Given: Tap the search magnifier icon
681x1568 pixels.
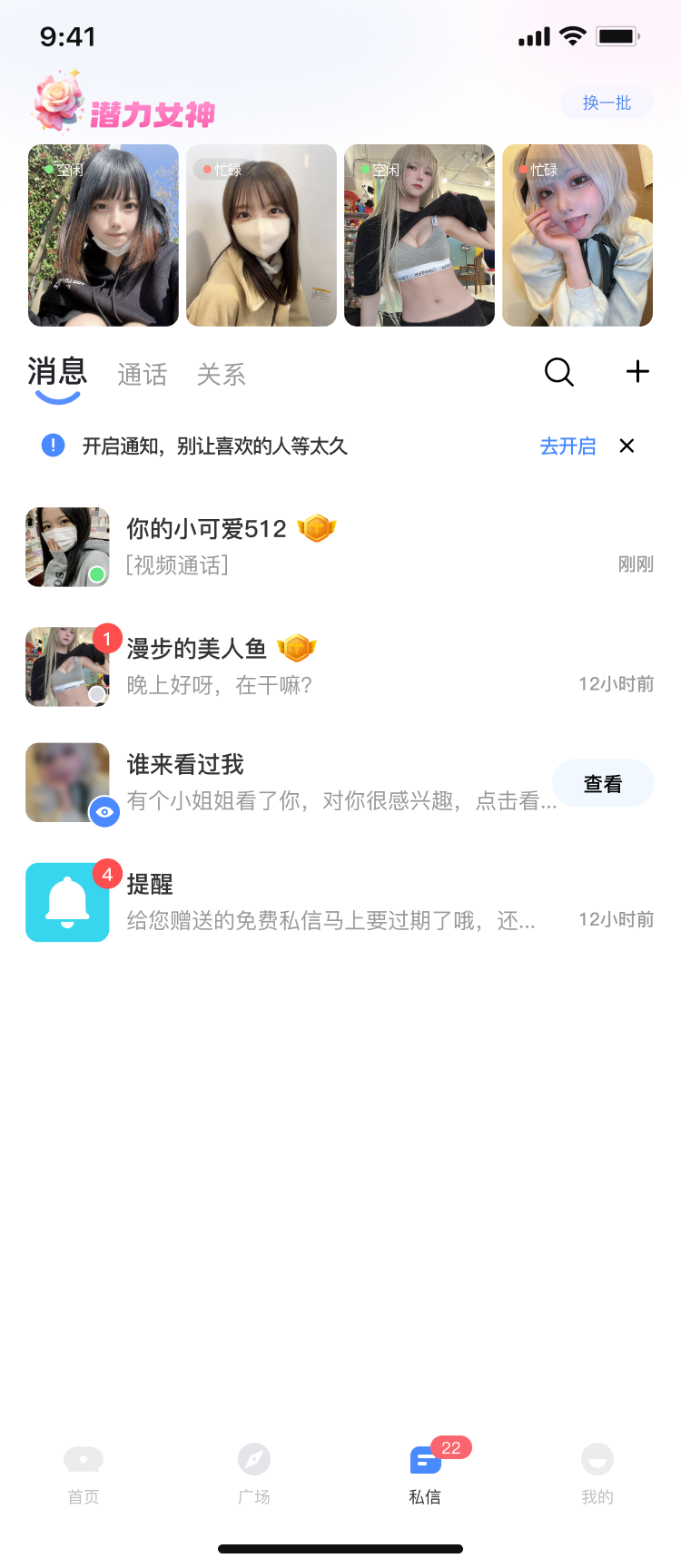Looking at the screenshot, I should click(558, 372).
